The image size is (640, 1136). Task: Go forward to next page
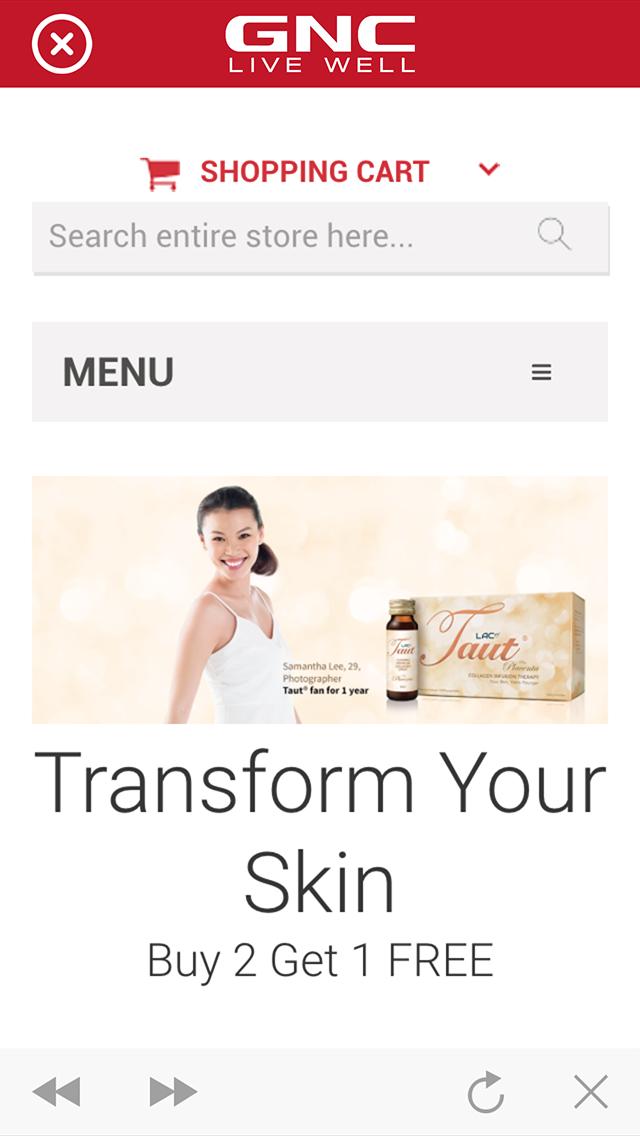[x=173, y=1092]
